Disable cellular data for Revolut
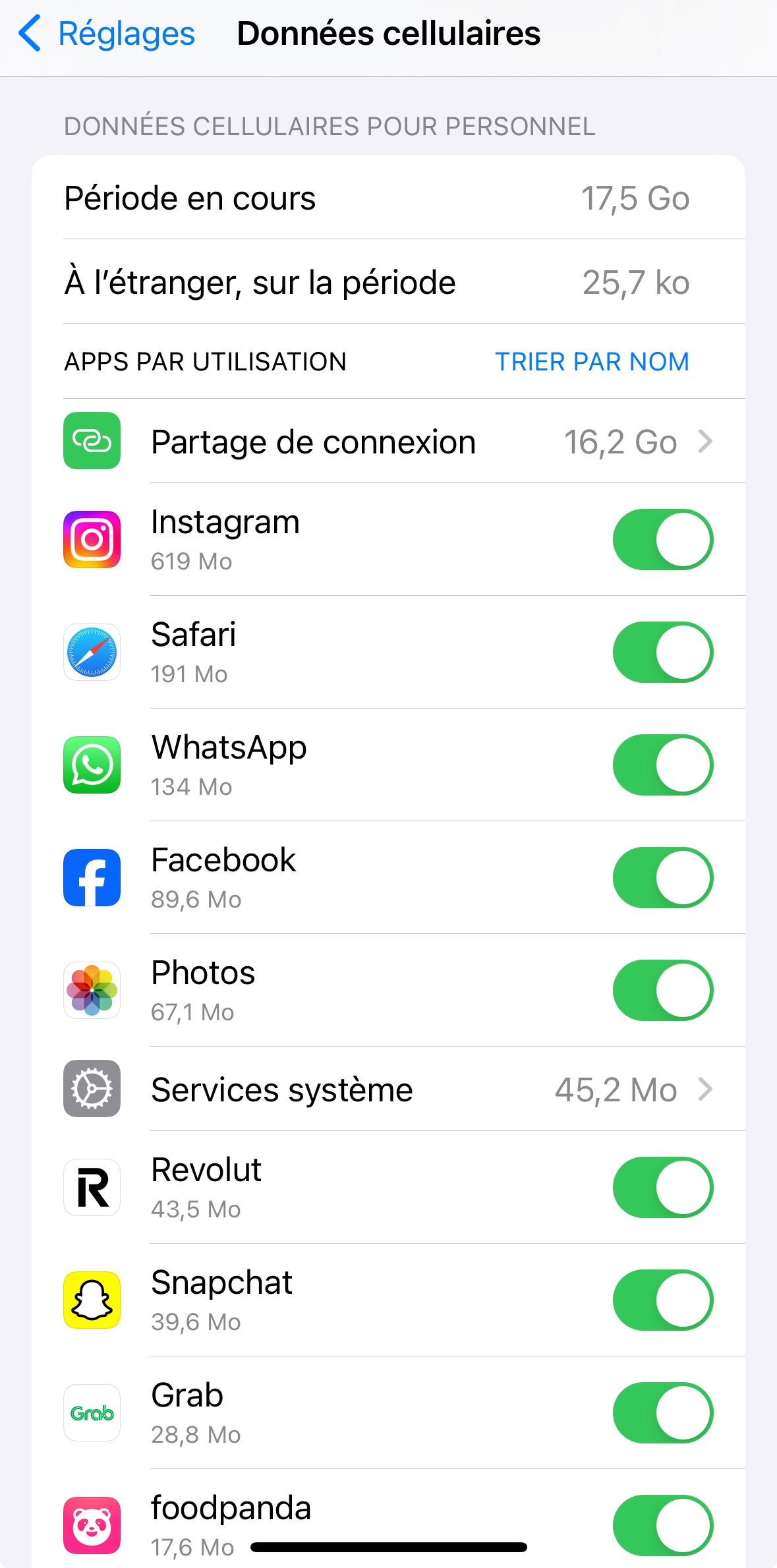Image resolution: width=777 pixels, height=1568 pixels. click(x=663, y=1187)
